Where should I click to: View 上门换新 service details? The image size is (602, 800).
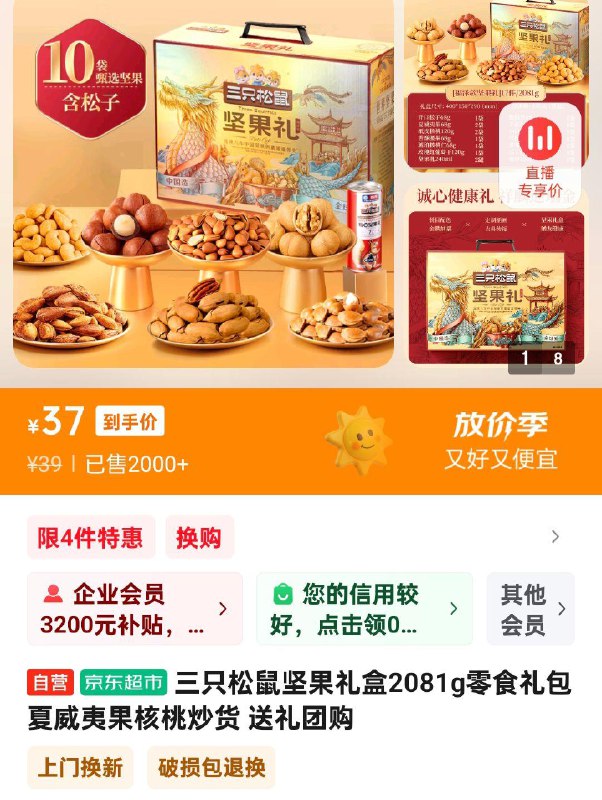pyautogui.click(x=81, y=768)
